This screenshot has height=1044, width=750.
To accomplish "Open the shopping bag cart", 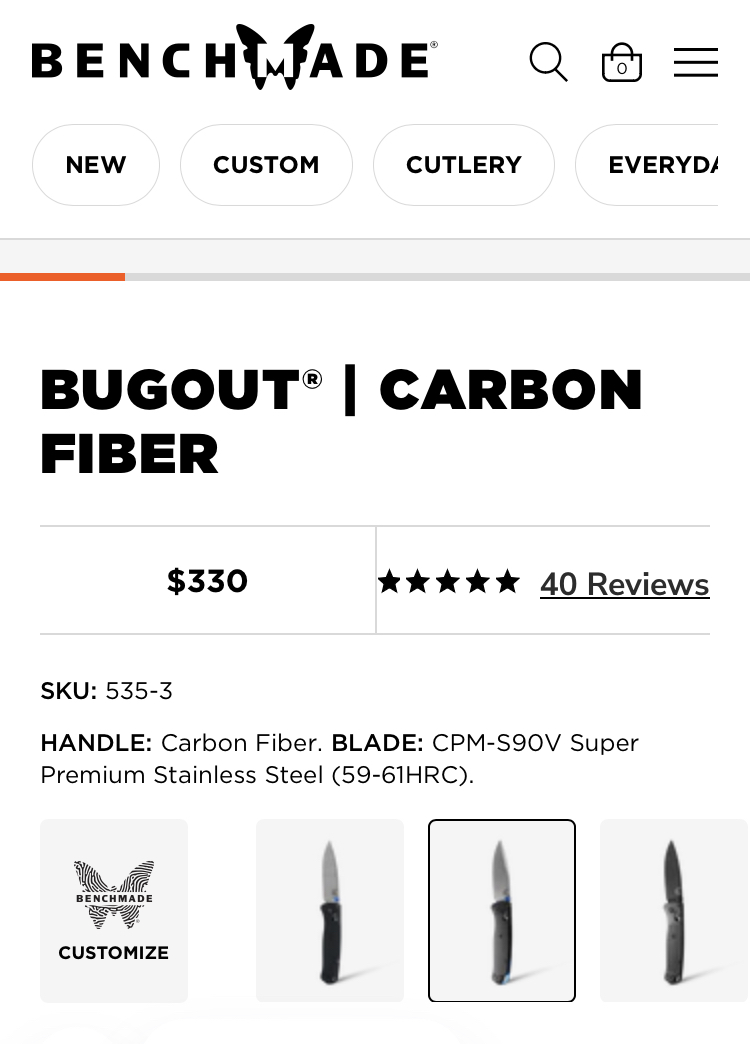I will tap(621, 62).
